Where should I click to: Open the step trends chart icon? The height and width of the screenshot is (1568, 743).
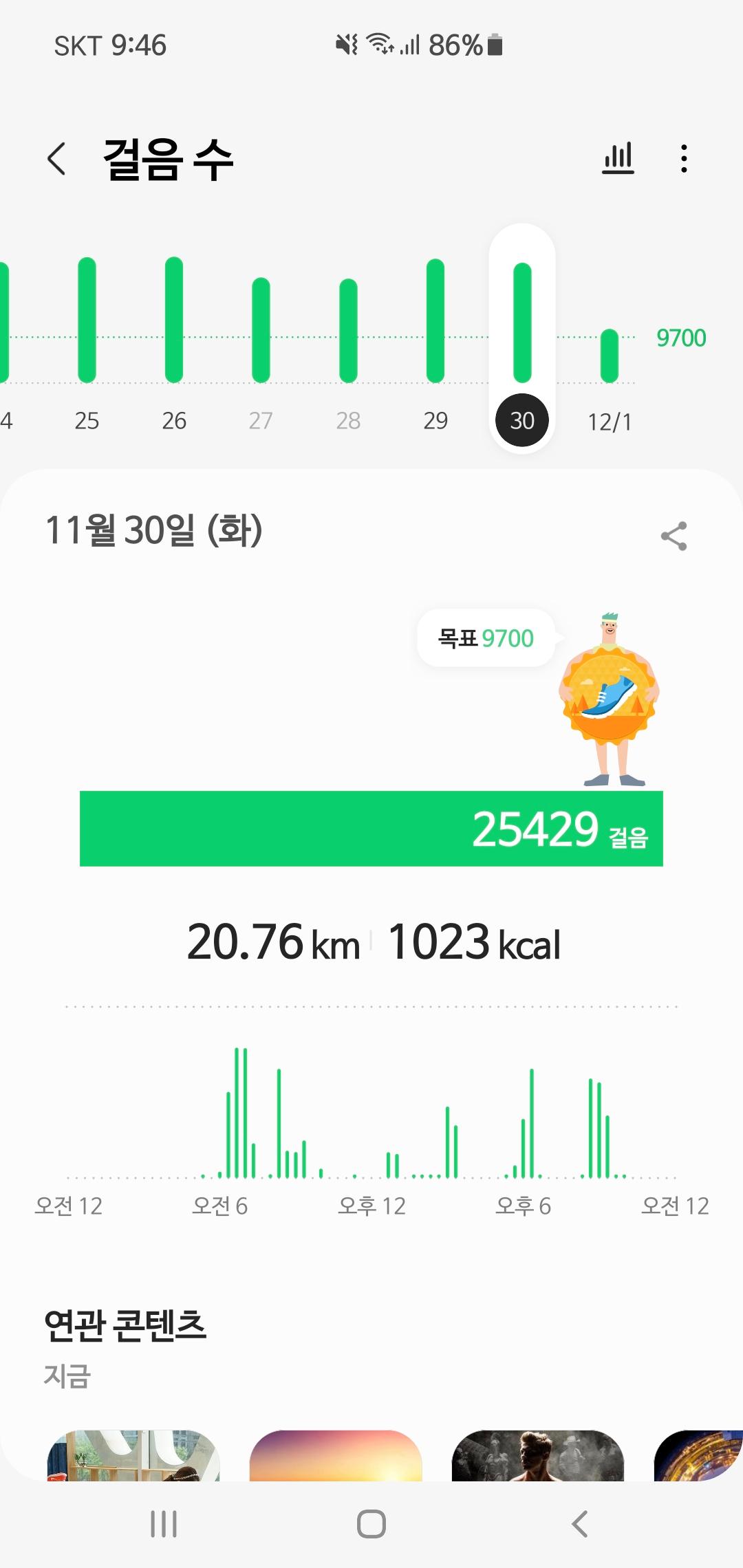tap(618, 159)
